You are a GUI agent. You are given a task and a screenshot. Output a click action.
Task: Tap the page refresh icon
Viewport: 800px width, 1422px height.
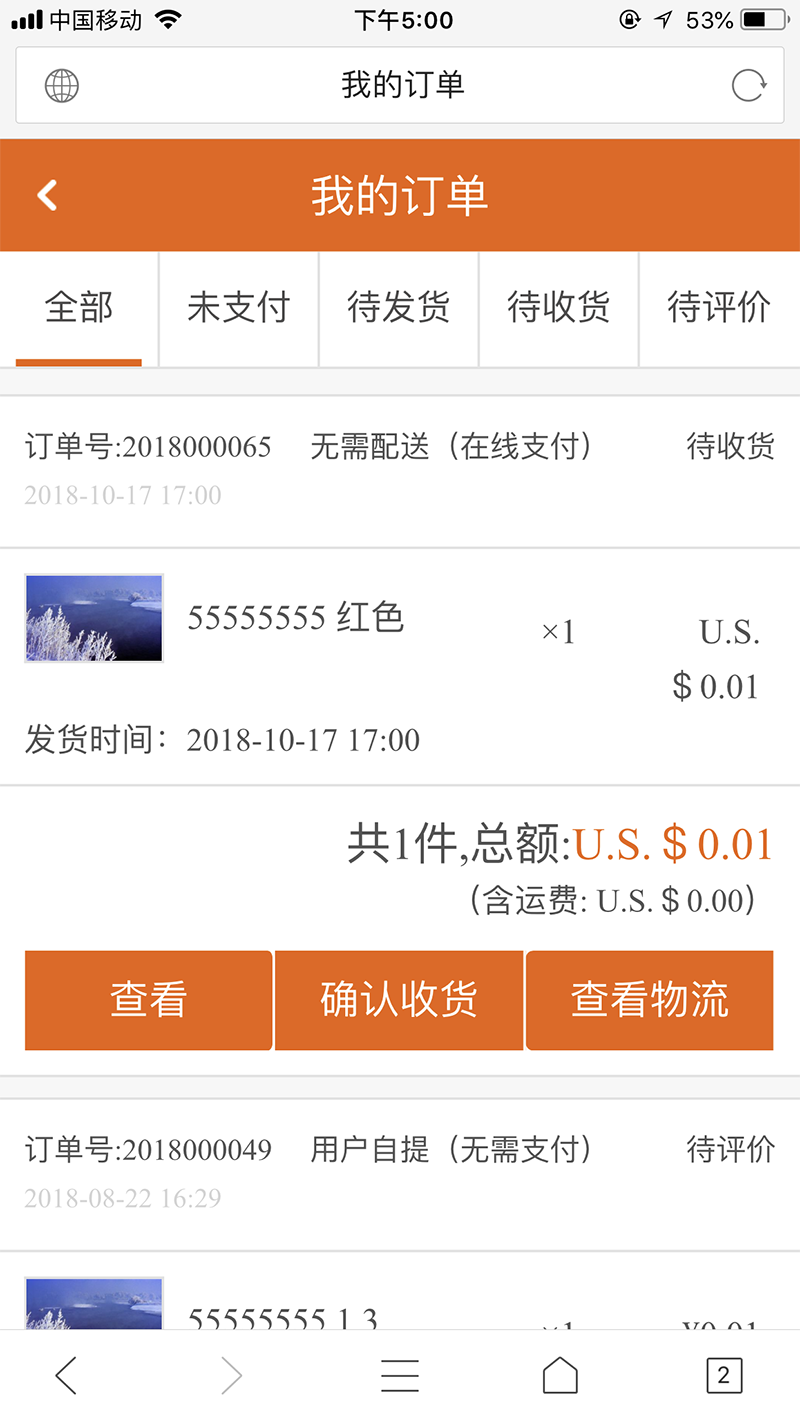747,85
